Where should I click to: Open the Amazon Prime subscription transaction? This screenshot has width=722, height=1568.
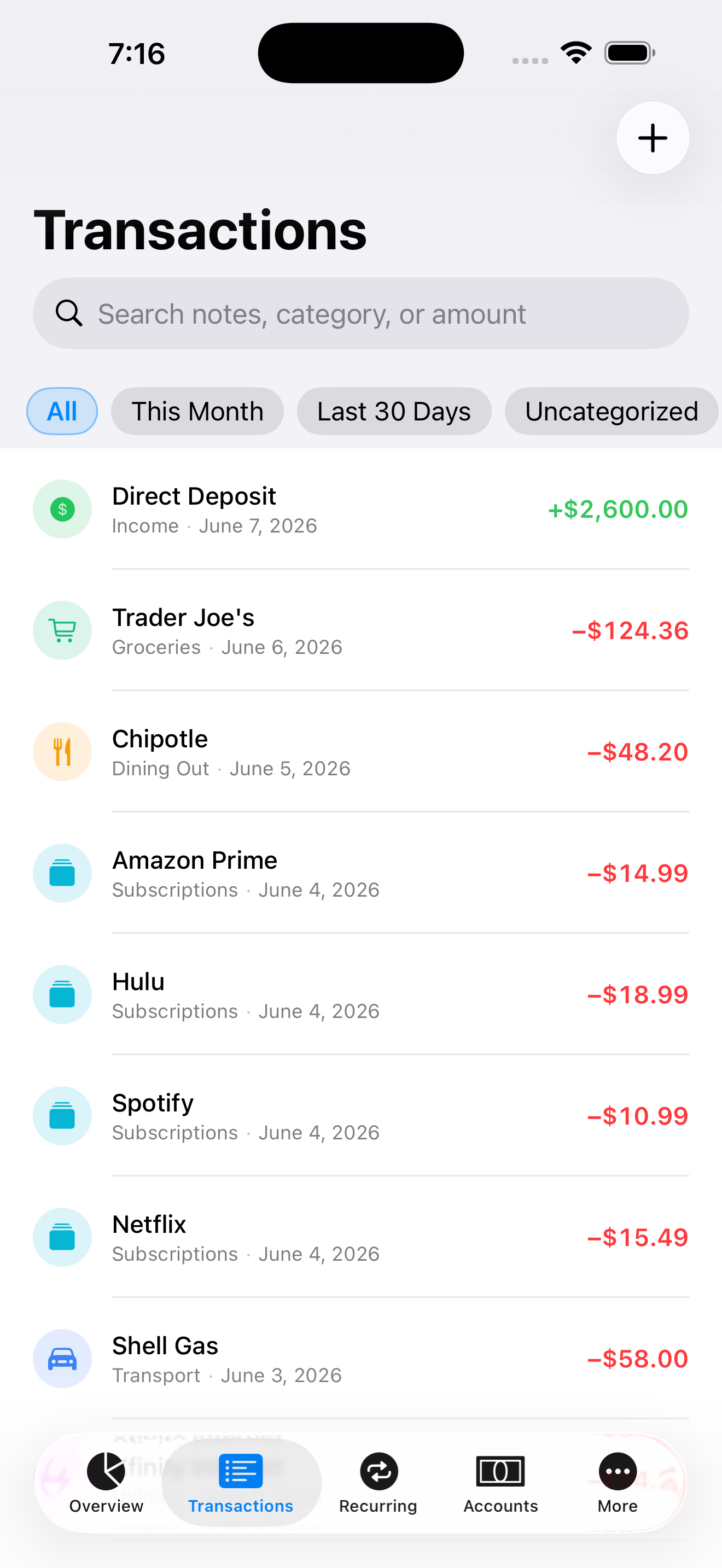pos(361,874)
